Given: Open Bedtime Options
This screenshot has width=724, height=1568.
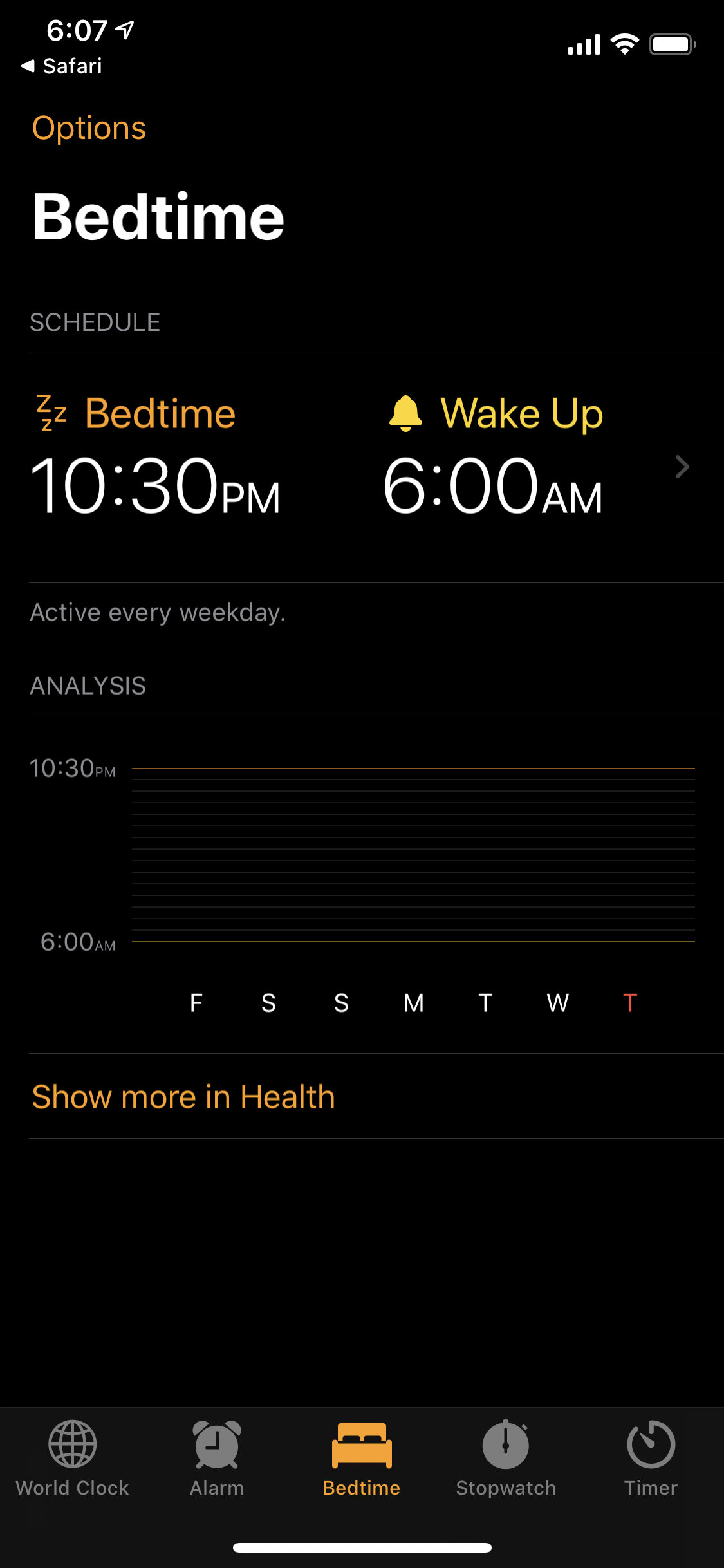Looking at the screenshot, I should click(89, 127).
